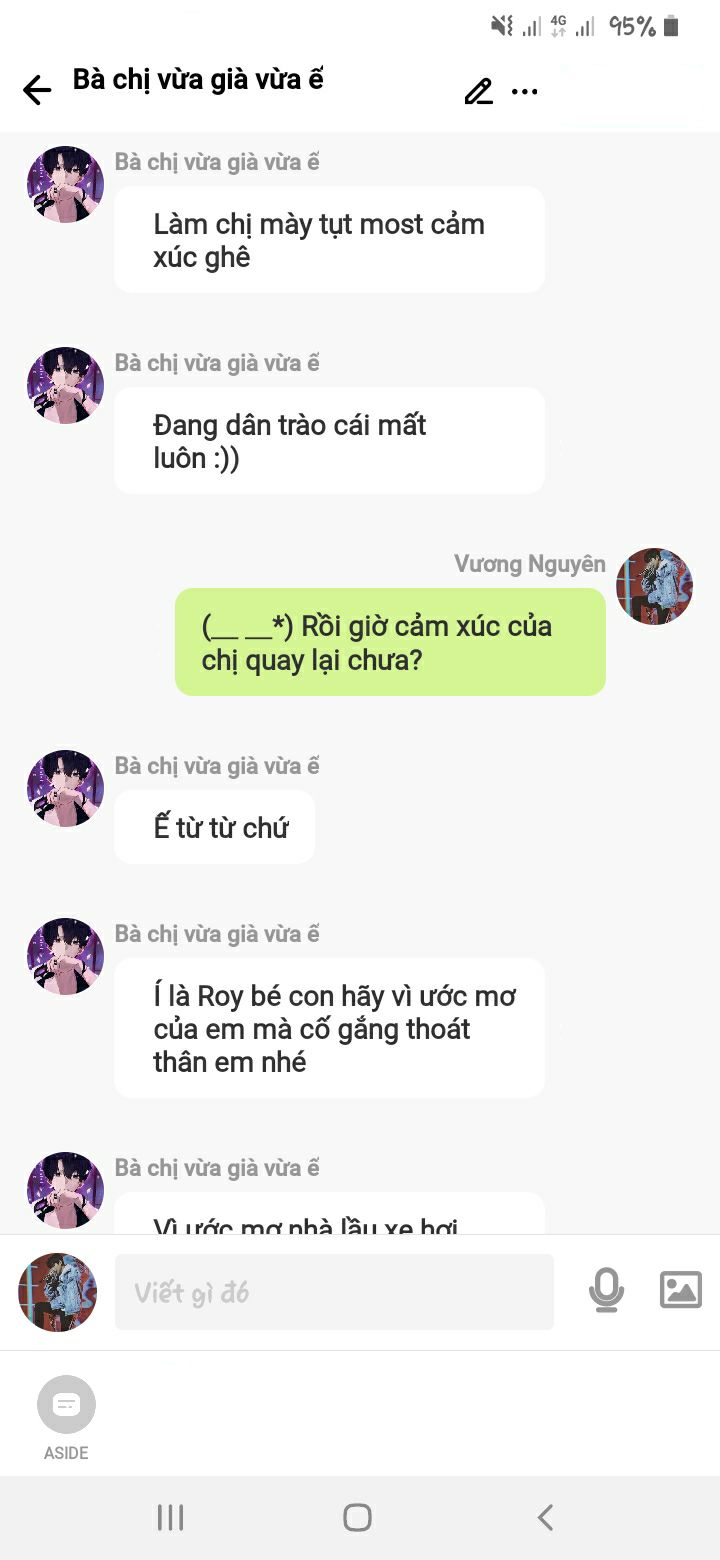Tap the character avatar beside the message field
The image size is (720, 1560).
[57, 1292]
